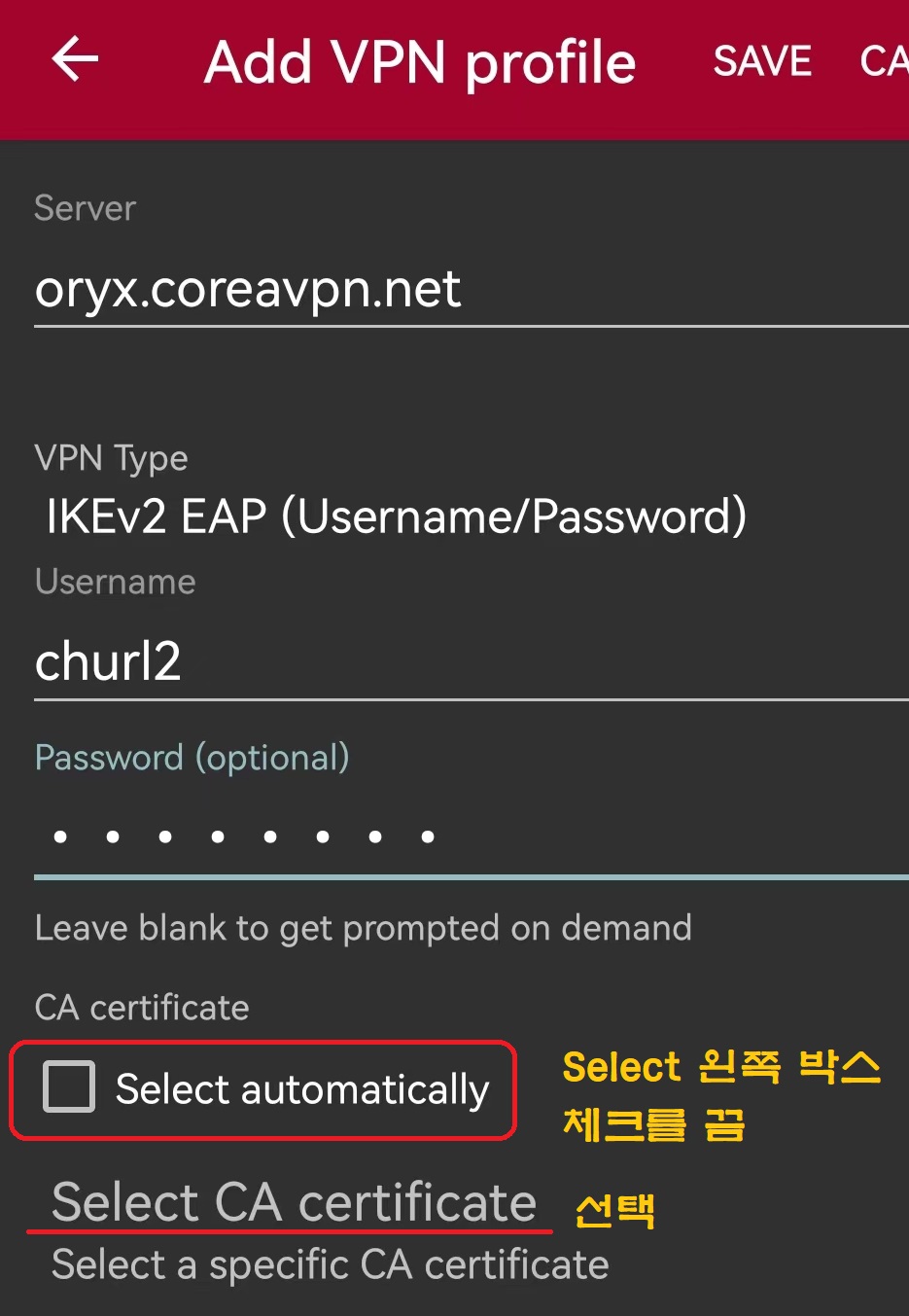Image resolution: width=909 pixels, height=1316 pixels.
Task: Go back using the arrow icon
Action: coord(75,60)
